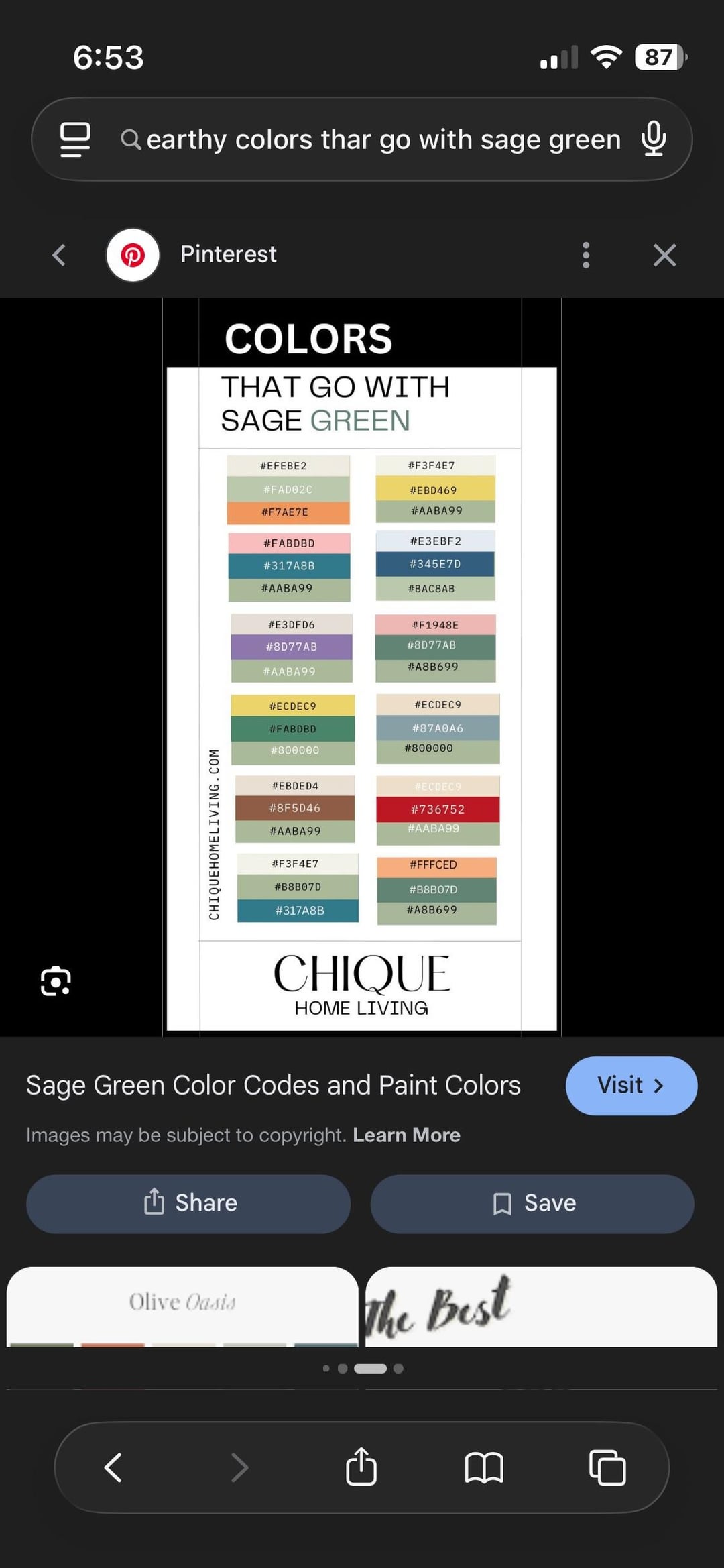Save this image to your collection
The image size is (724, 1568).
coord(532,1203)
